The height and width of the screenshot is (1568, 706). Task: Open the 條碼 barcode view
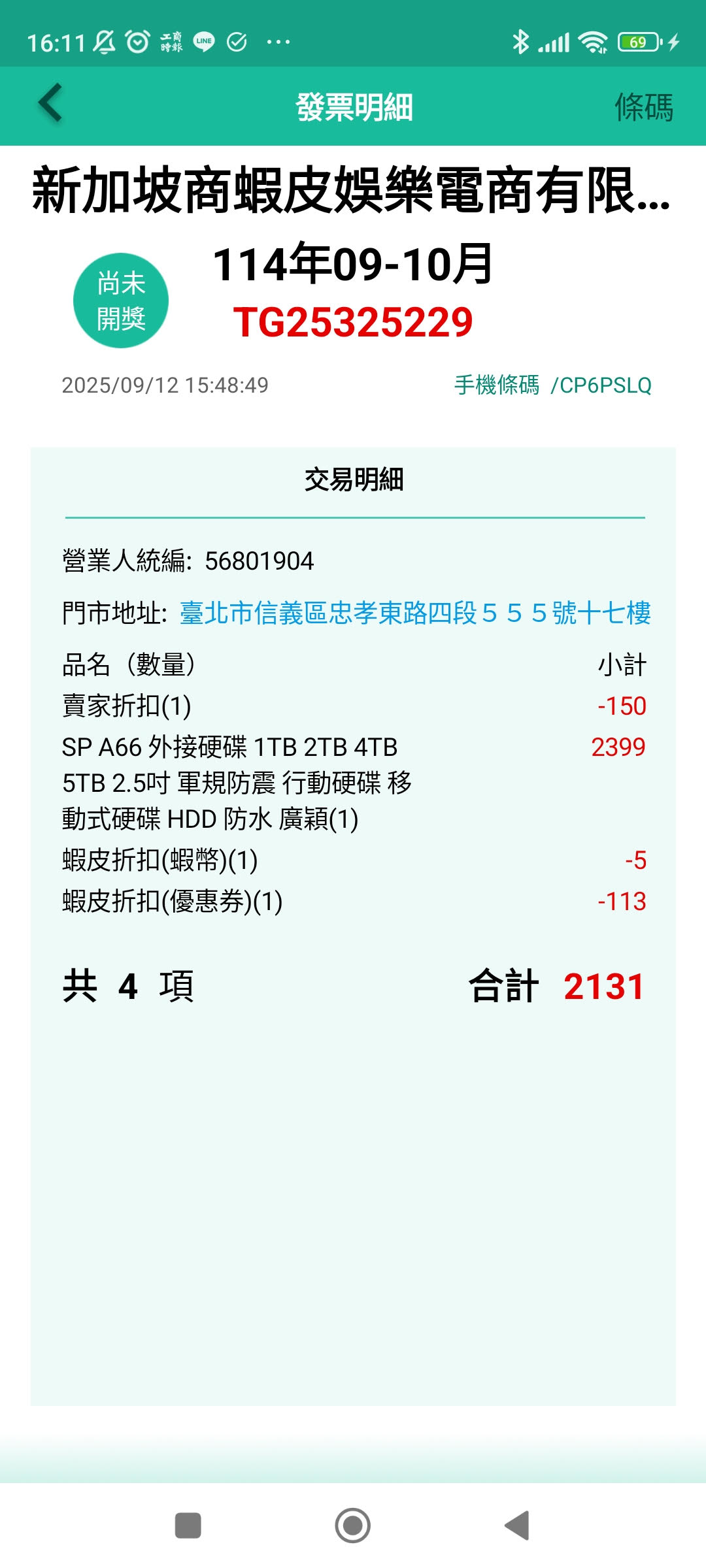coord(643,107)
